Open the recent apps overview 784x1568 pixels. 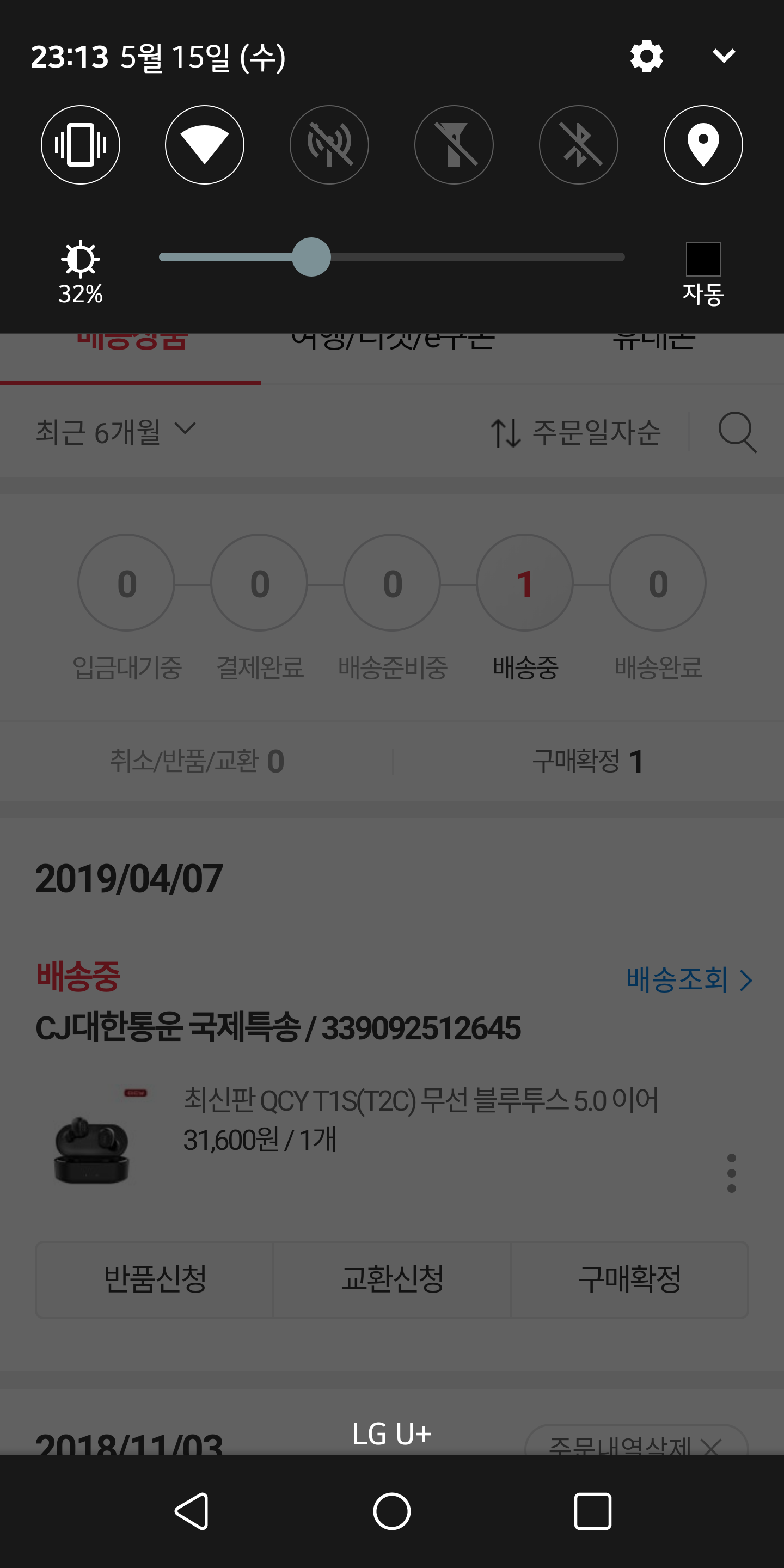[592, 1511]
